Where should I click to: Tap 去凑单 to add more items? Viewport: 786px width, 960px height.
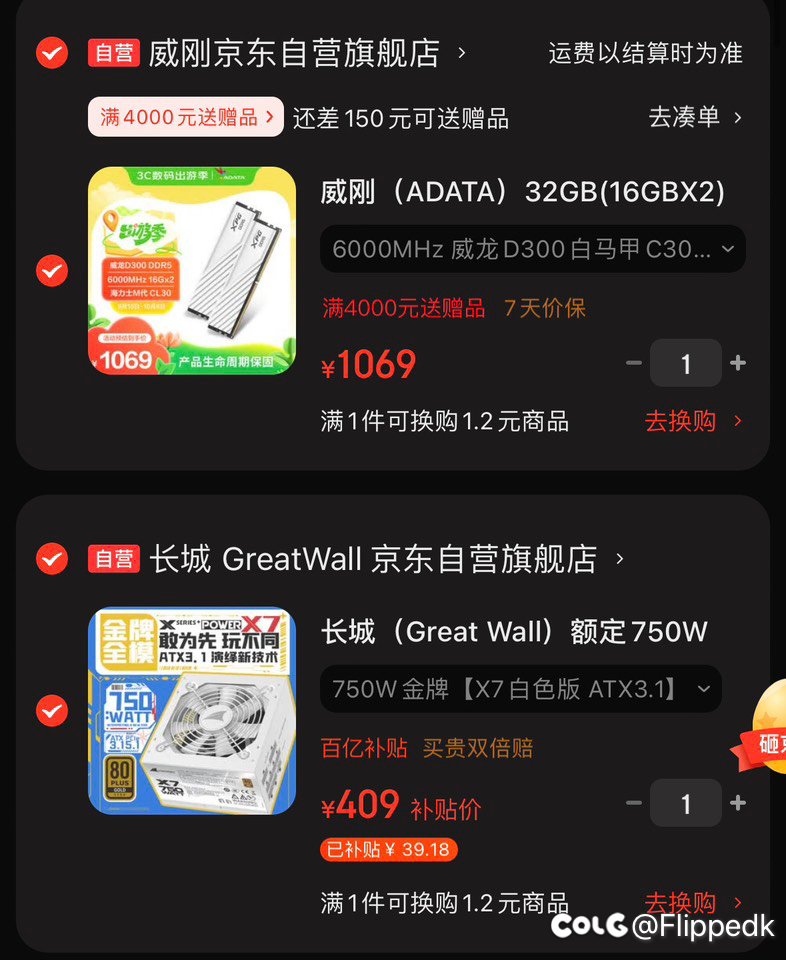[695, 117]
